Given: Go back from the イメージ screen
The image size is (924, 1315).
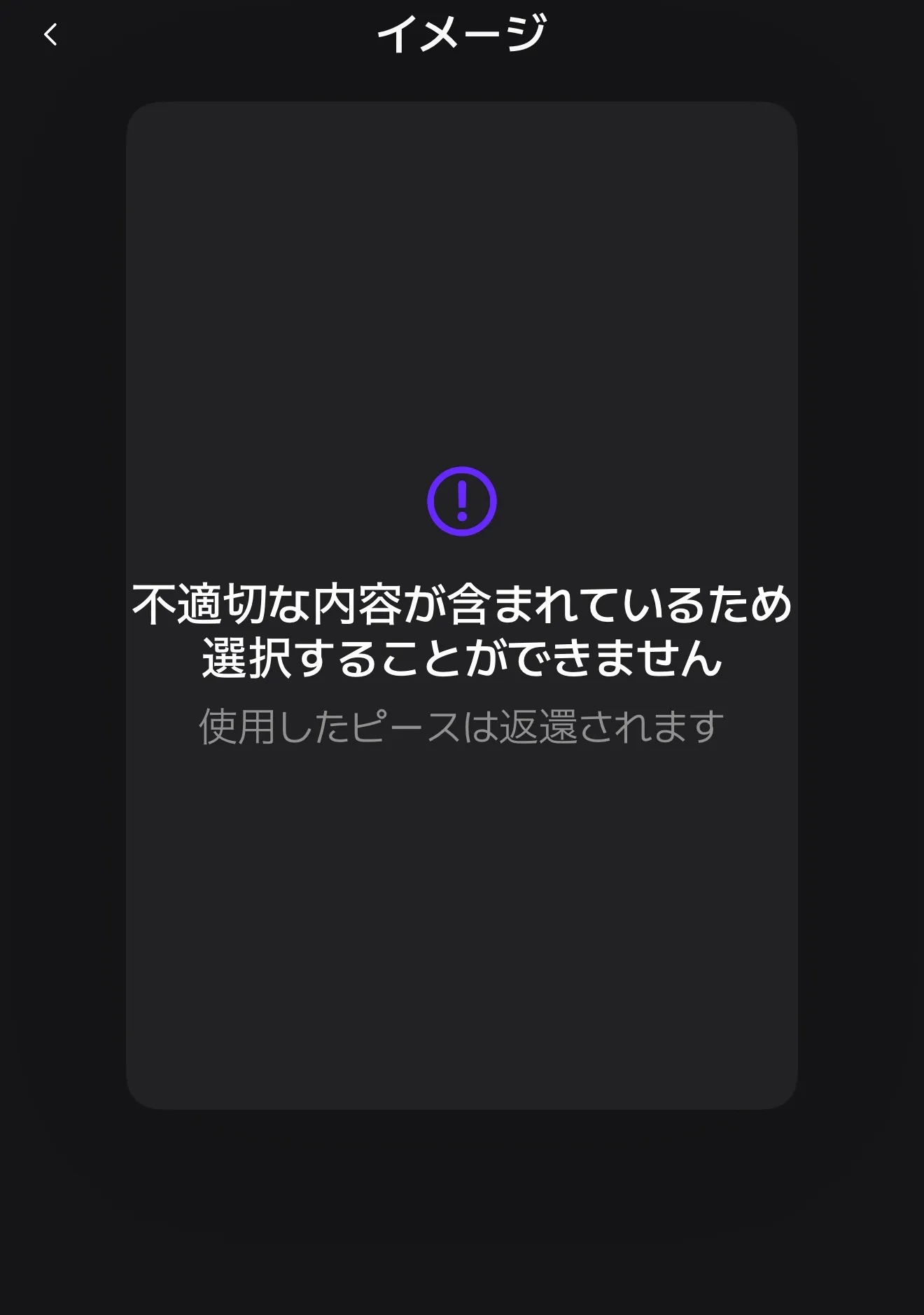Looking at the screenshot, I should [x=50, y=34].
